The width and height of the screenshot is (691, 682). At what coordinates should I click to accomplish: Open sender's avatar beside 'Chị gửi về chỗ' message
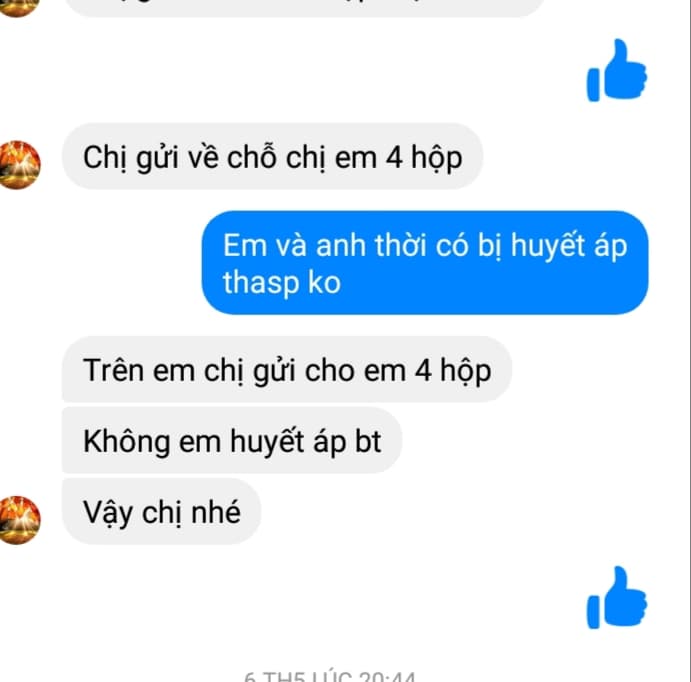19,163
